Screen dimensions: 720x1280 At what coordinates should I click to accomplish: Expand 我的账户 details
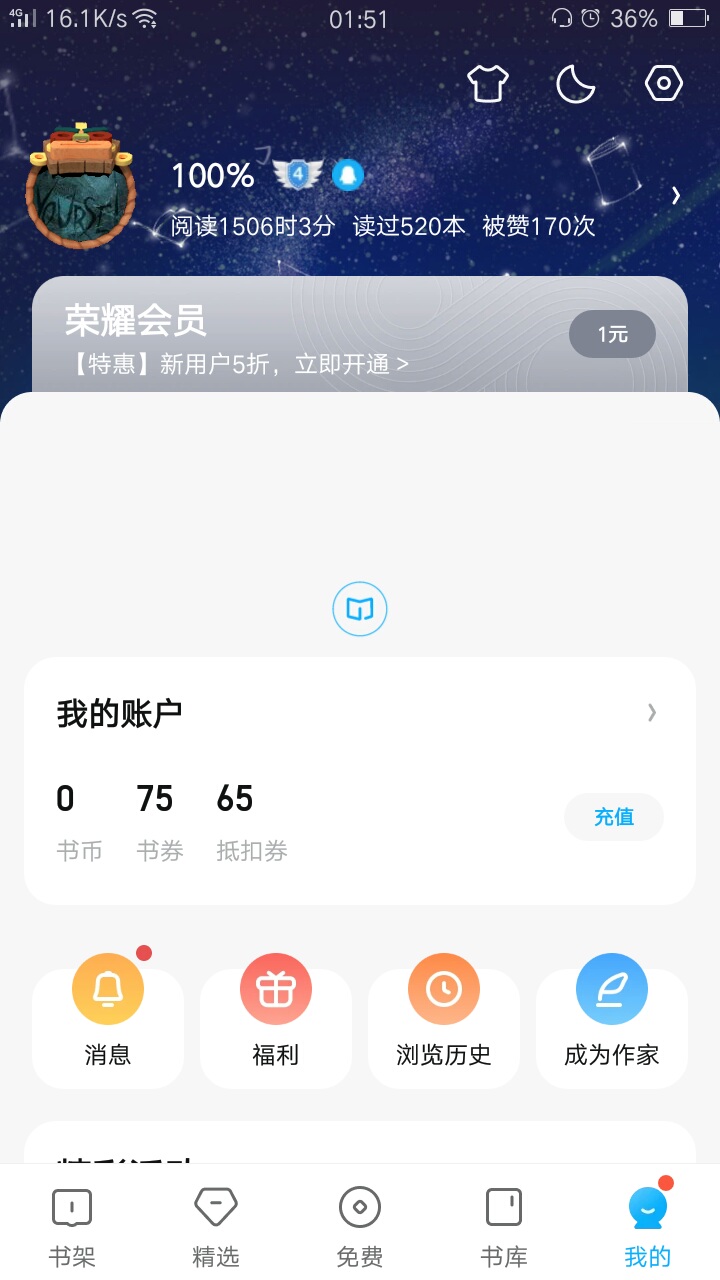(652, 712)
